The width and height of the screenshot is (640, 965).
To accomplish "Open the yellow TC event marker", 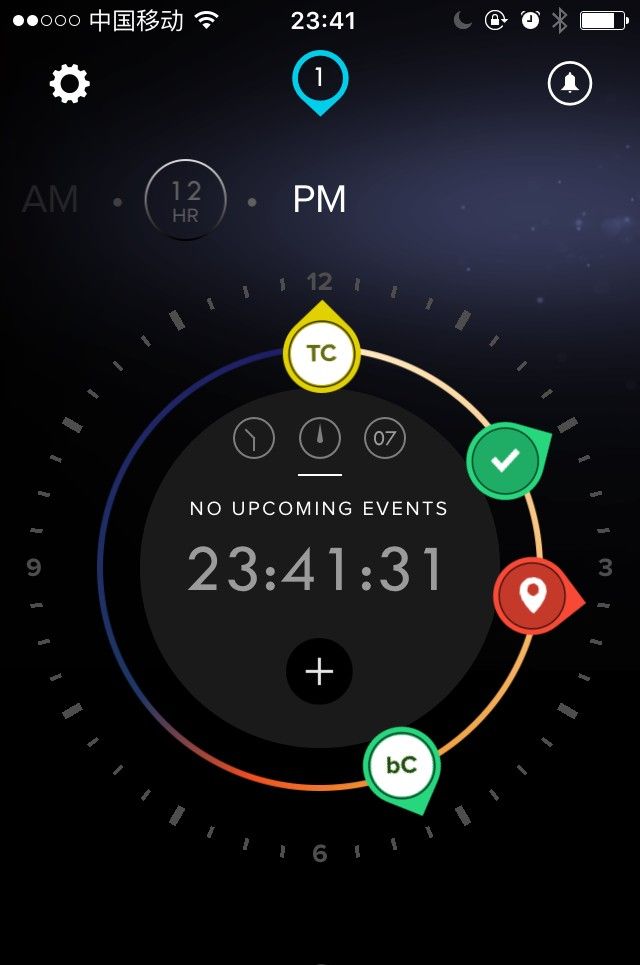I will coord(321,353).
